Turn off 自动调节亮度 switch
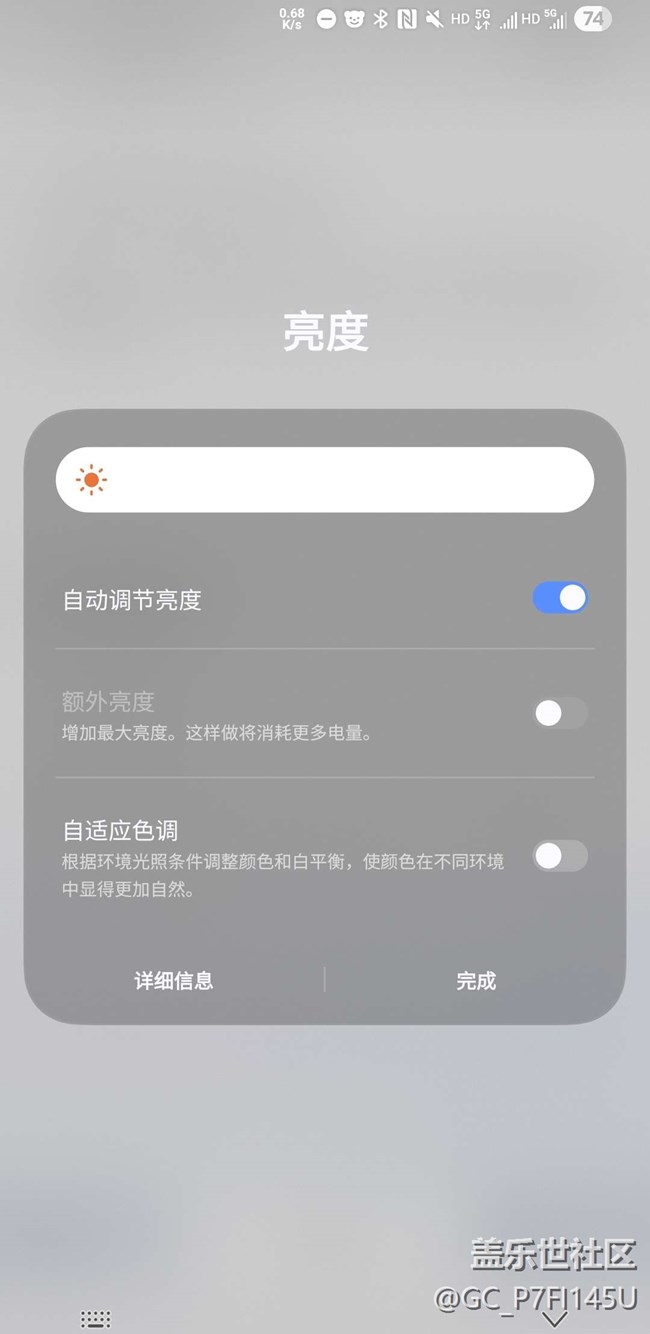The width and height of the screenshot is (650, 1334). coord(560,599)
